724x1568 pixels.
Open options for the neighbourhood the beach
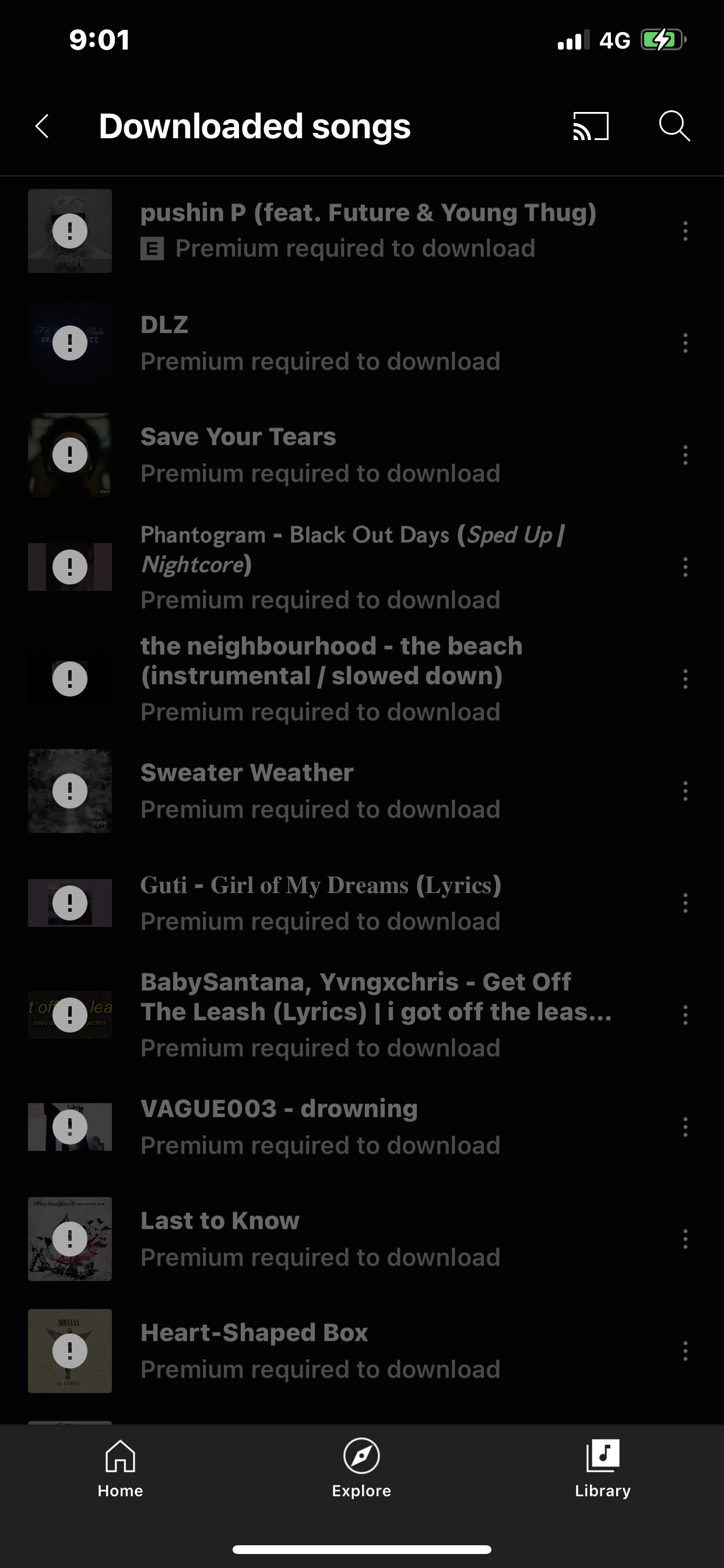pos(685,678)
